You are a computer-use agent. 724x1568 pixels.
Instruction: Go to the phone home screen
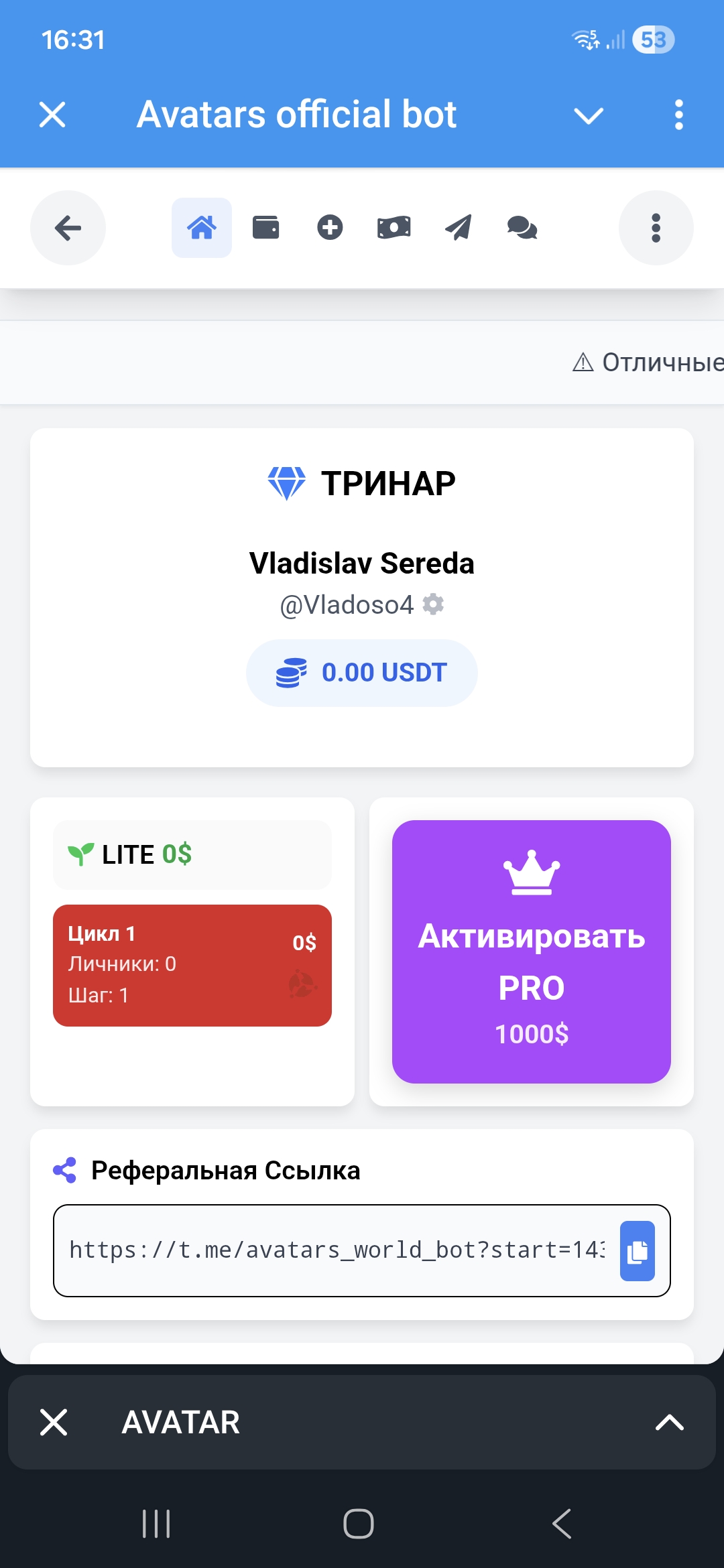tap(359, 1524)
